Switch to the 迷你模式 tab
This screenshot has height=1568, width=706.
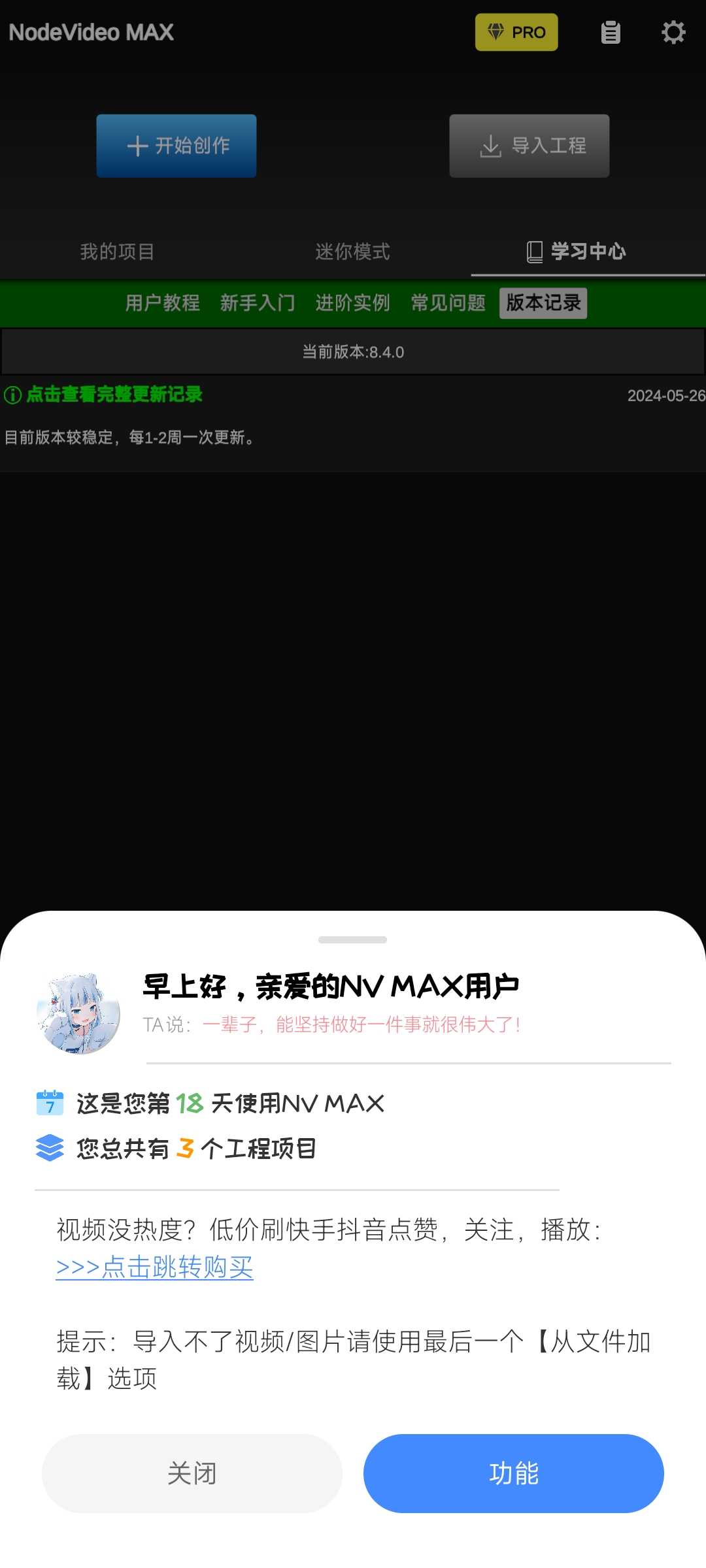tap(352, 252)
